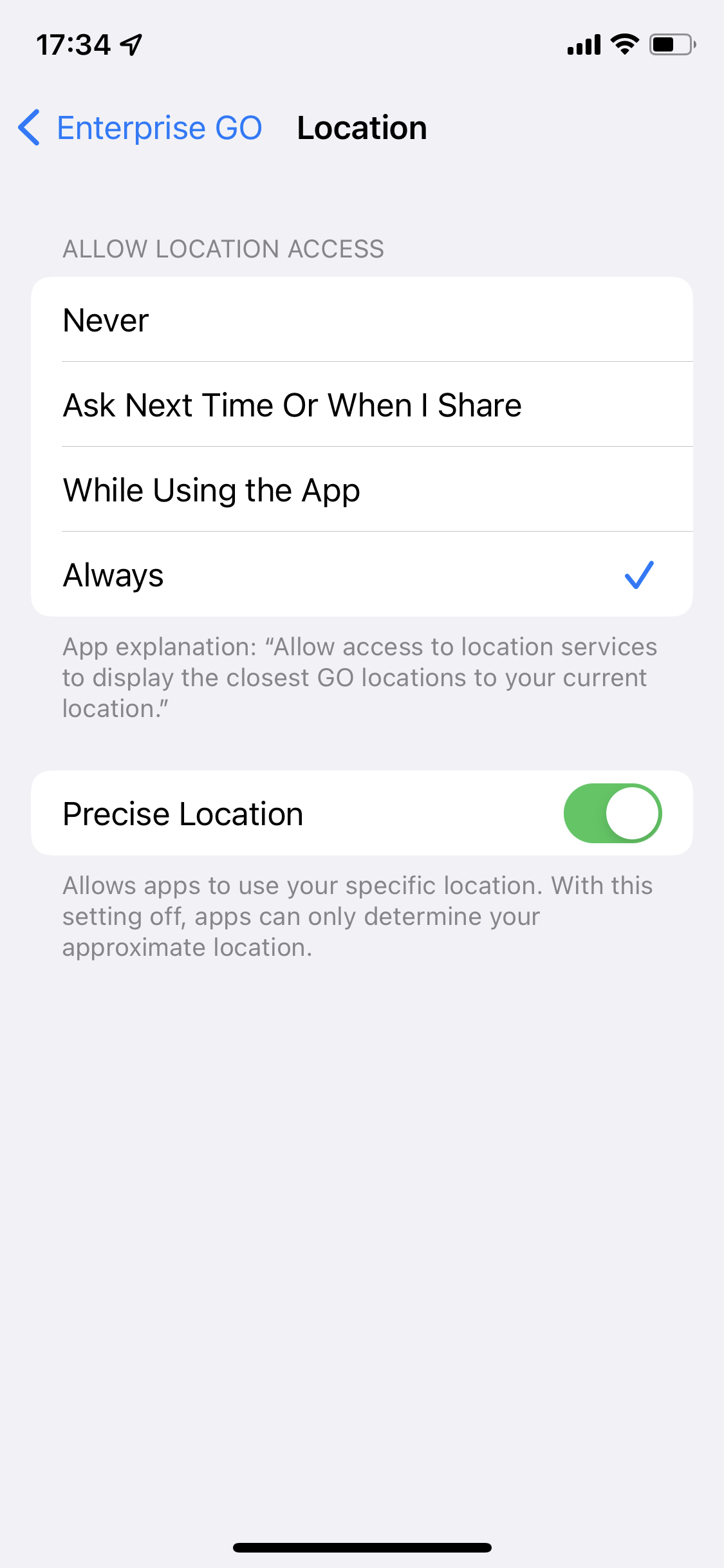Turn off the Precise Location switch
The height and width of the screenshot is (1568, 724).
(612, 813)
